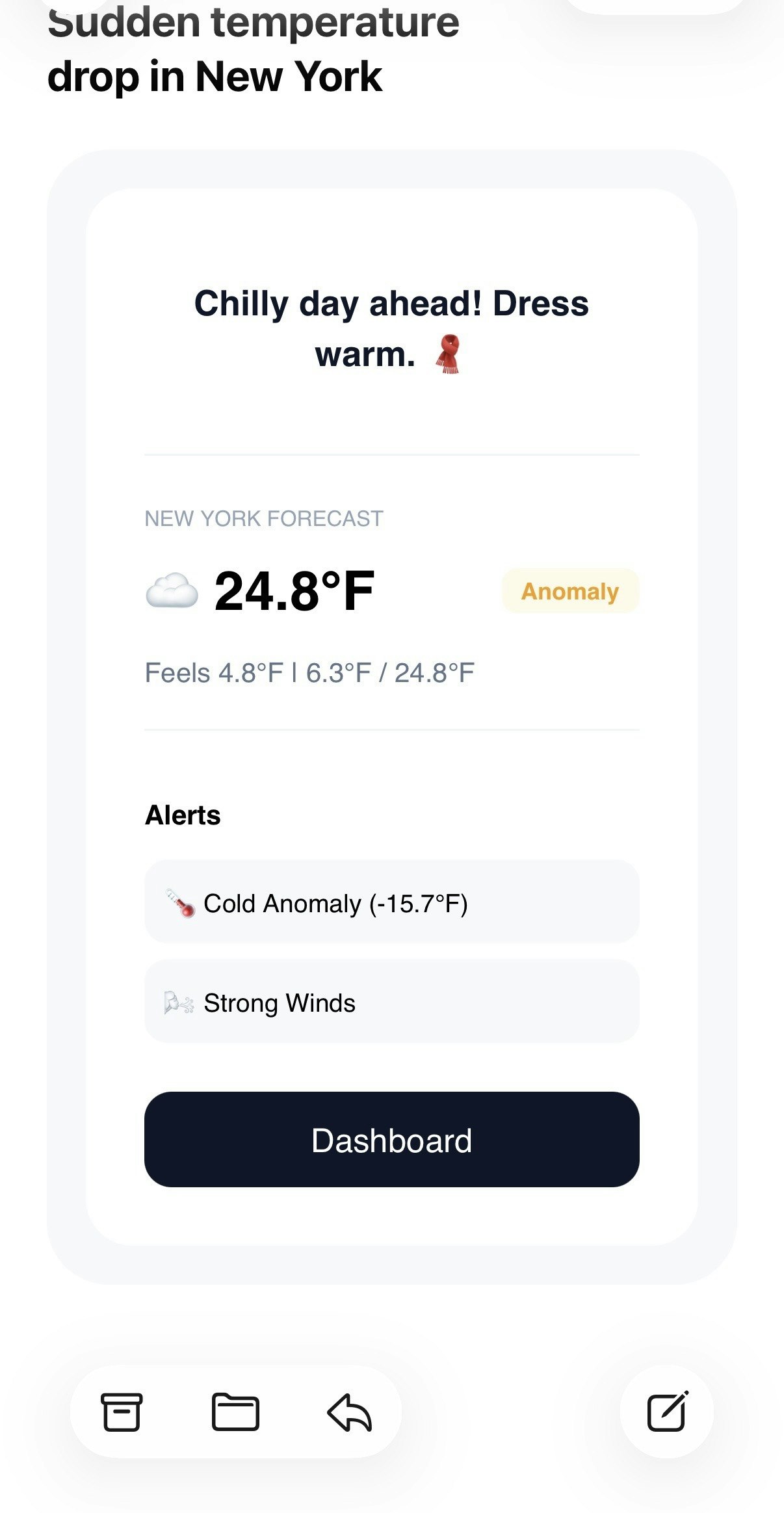Move message to a folder
This screenshot has height=1513, width=784.
coord(235,1412)
